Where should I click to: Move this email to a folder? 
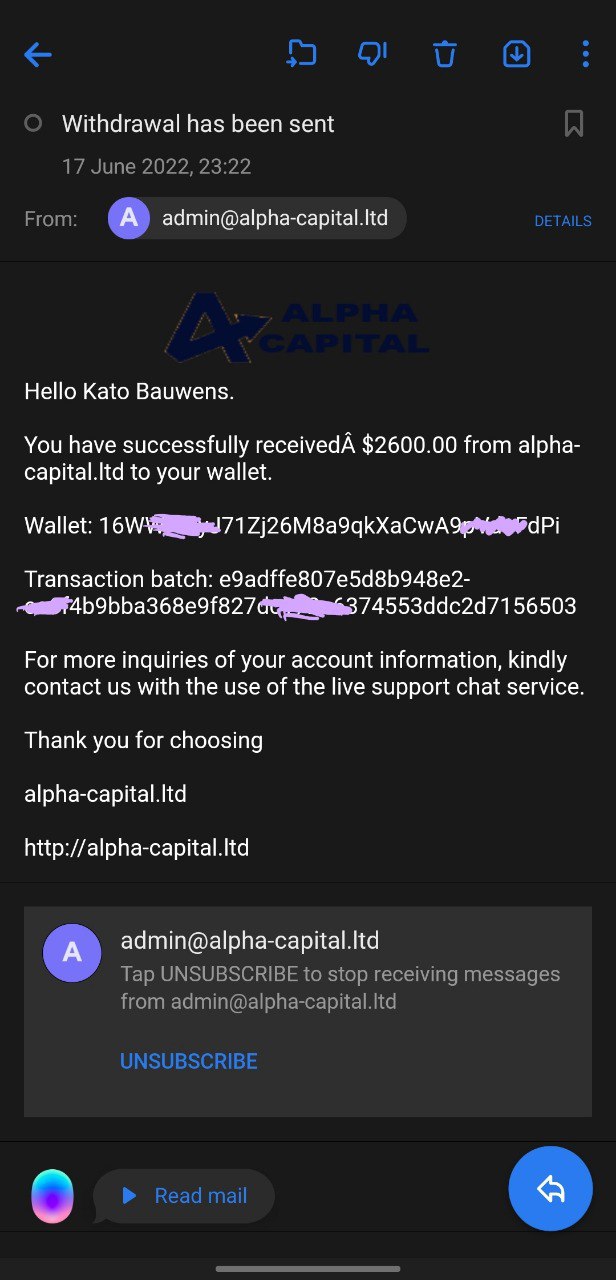point(301,54)
